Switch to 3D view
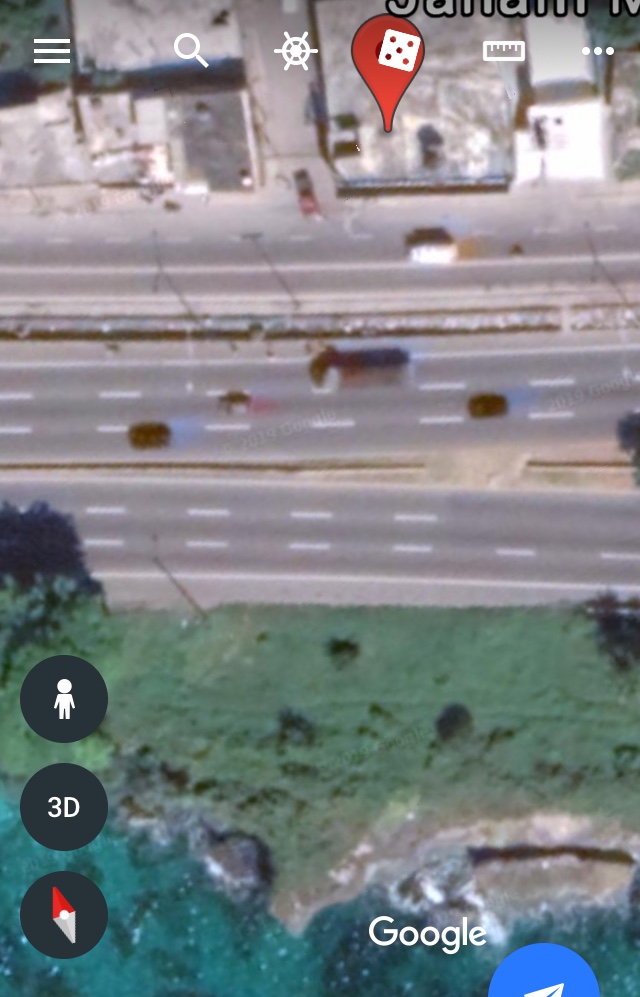 tap(64, 807)
